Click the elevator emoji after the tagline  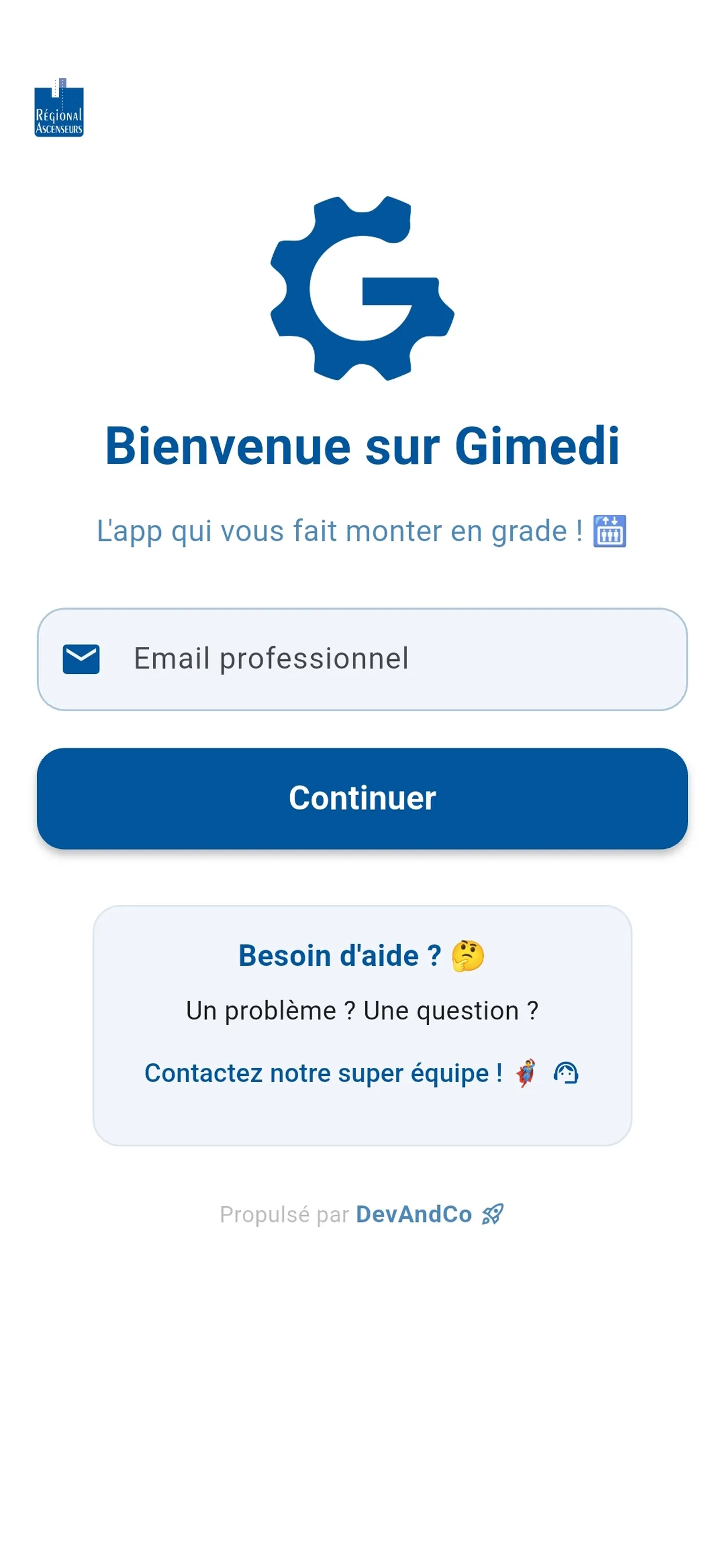tap(611, 530)
